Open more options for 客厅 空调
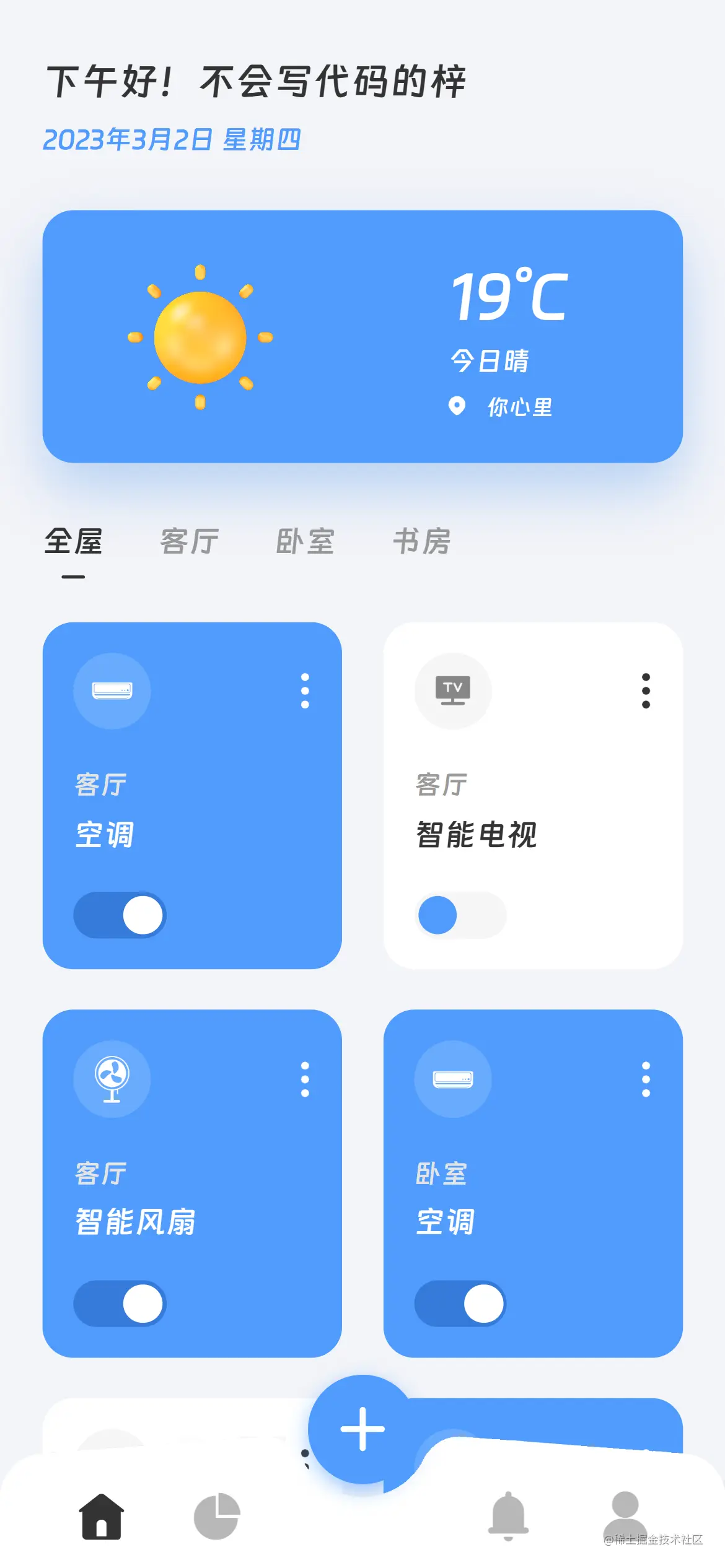Screen dimensions: 725x1568 [x=305, y=691]
